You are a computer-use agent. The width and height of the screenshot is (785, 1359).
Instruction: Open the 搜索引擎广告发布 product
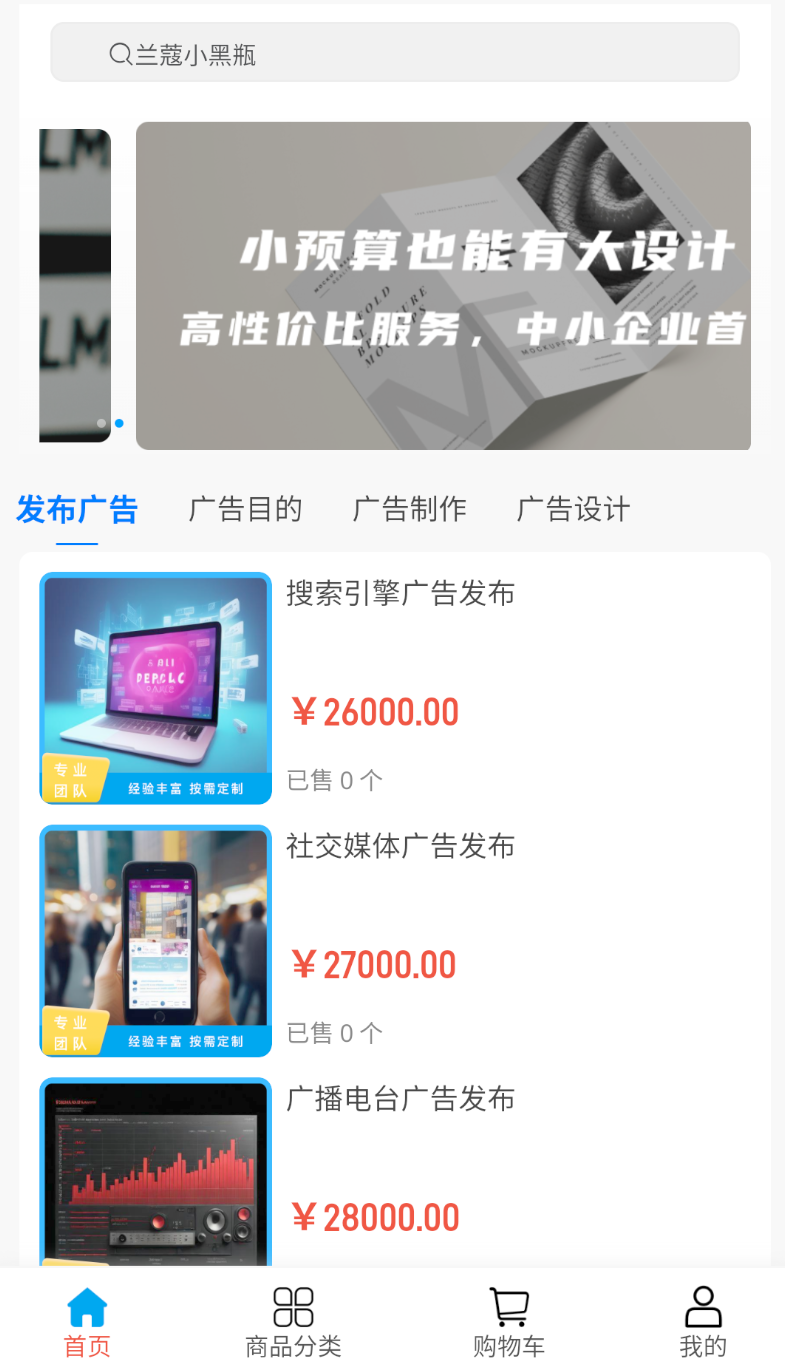pos(395,688)
